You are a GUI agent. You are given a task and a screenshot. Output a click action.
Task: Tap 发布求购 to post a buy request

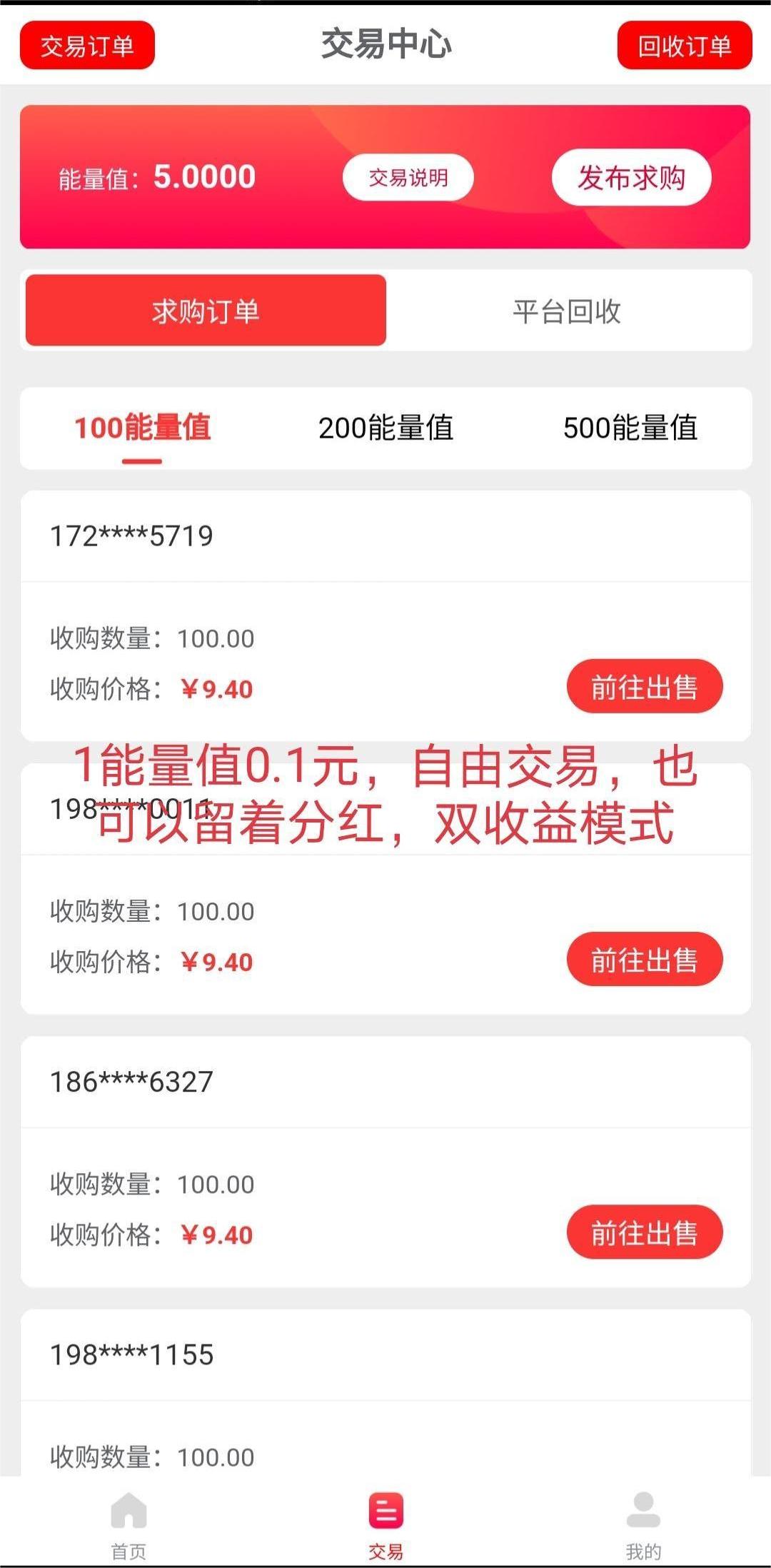click(631, 178)
